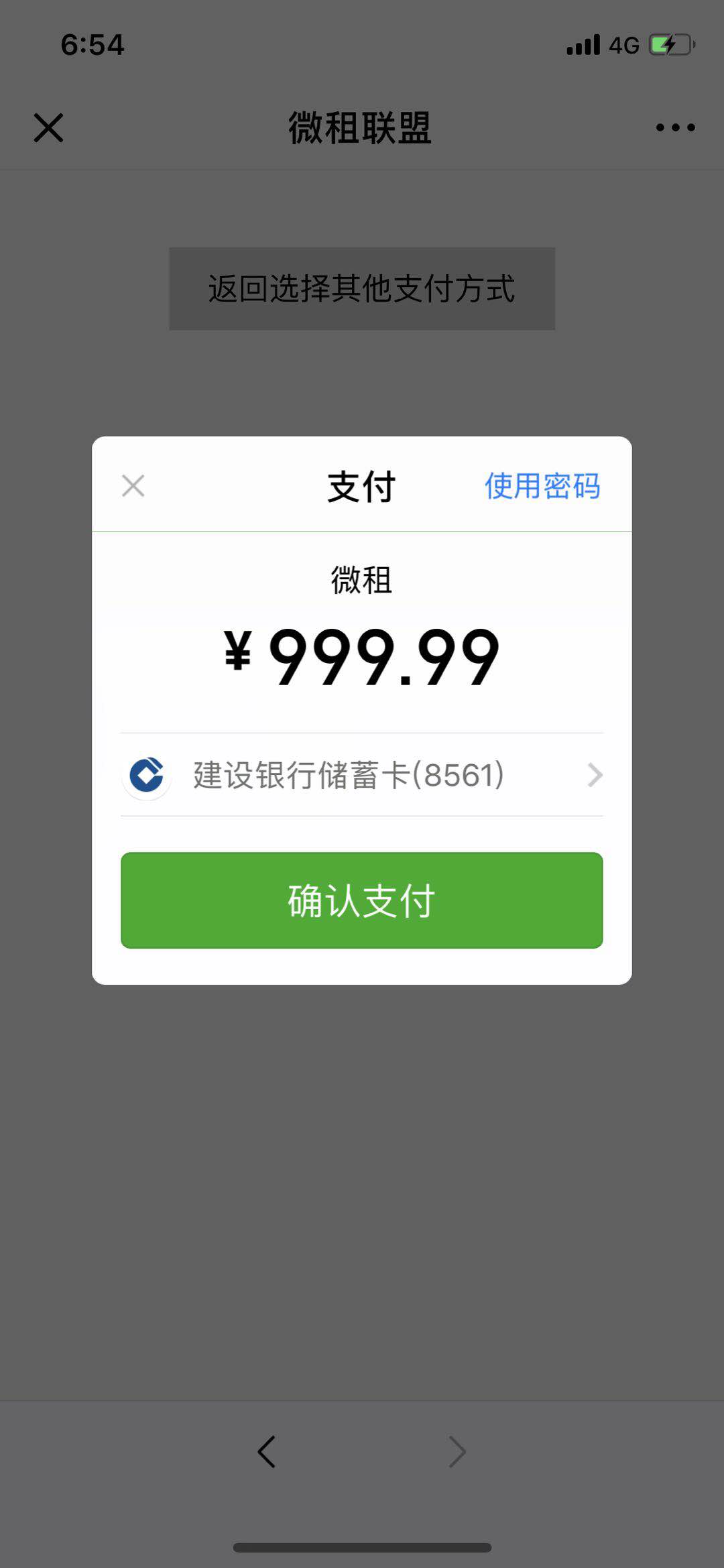The height and width of the screenshot is (1568, 724).
Task: Change the 建设银行储蓄卡(8561) payment card
Action: click(362, 775)
